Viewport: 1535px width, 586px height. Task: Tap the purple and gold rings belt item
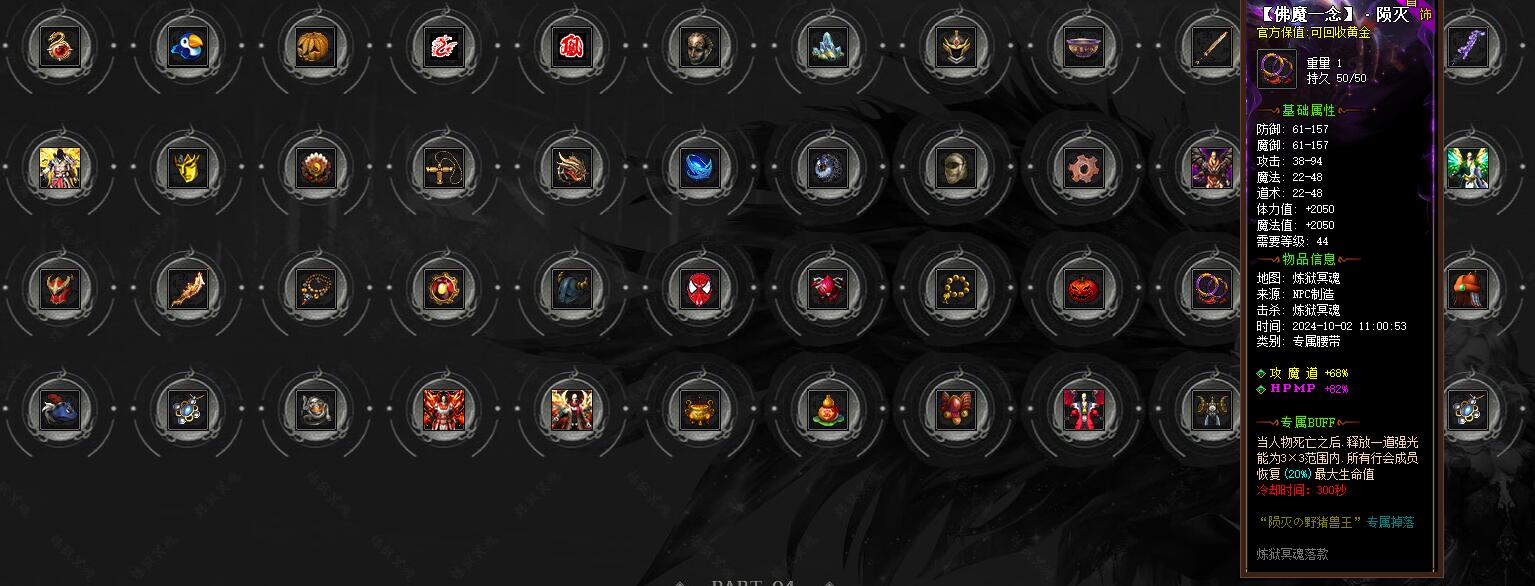point(1212,289)
